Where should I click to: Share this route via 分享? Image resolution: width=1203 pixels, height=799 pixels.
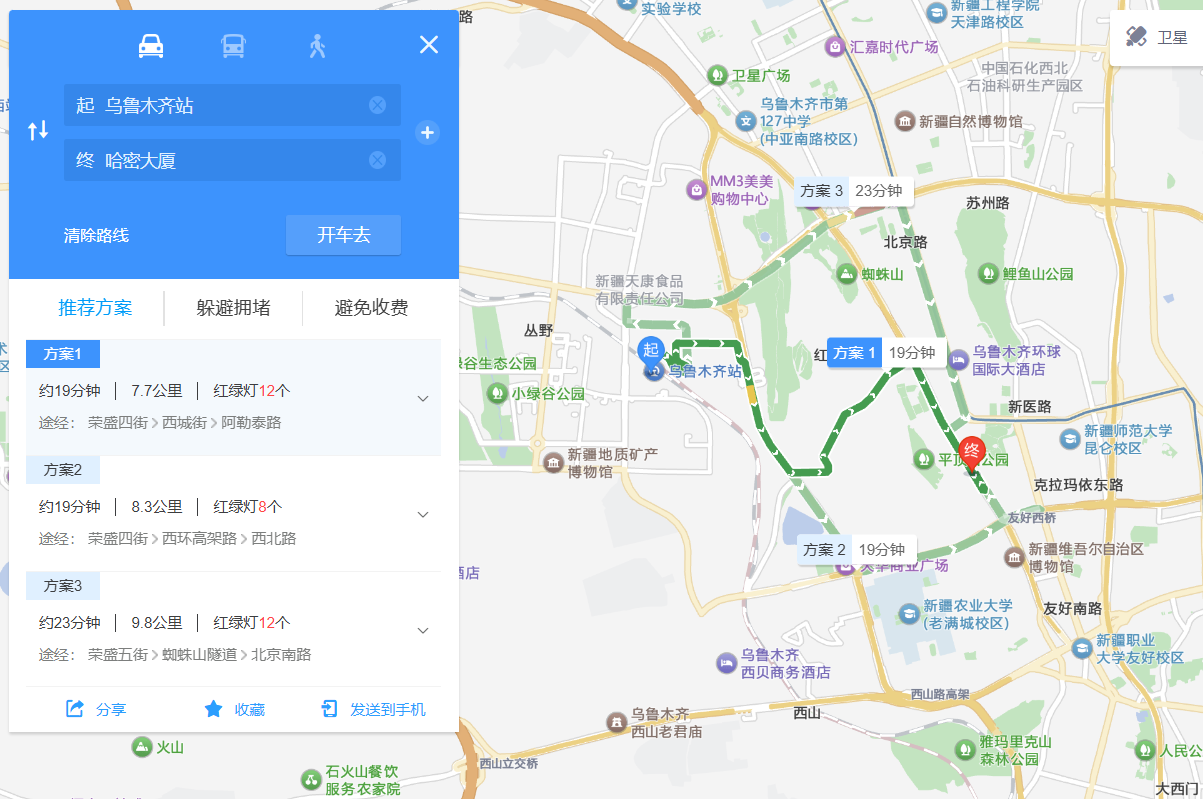pyautogui.click(x=97, y=709)
